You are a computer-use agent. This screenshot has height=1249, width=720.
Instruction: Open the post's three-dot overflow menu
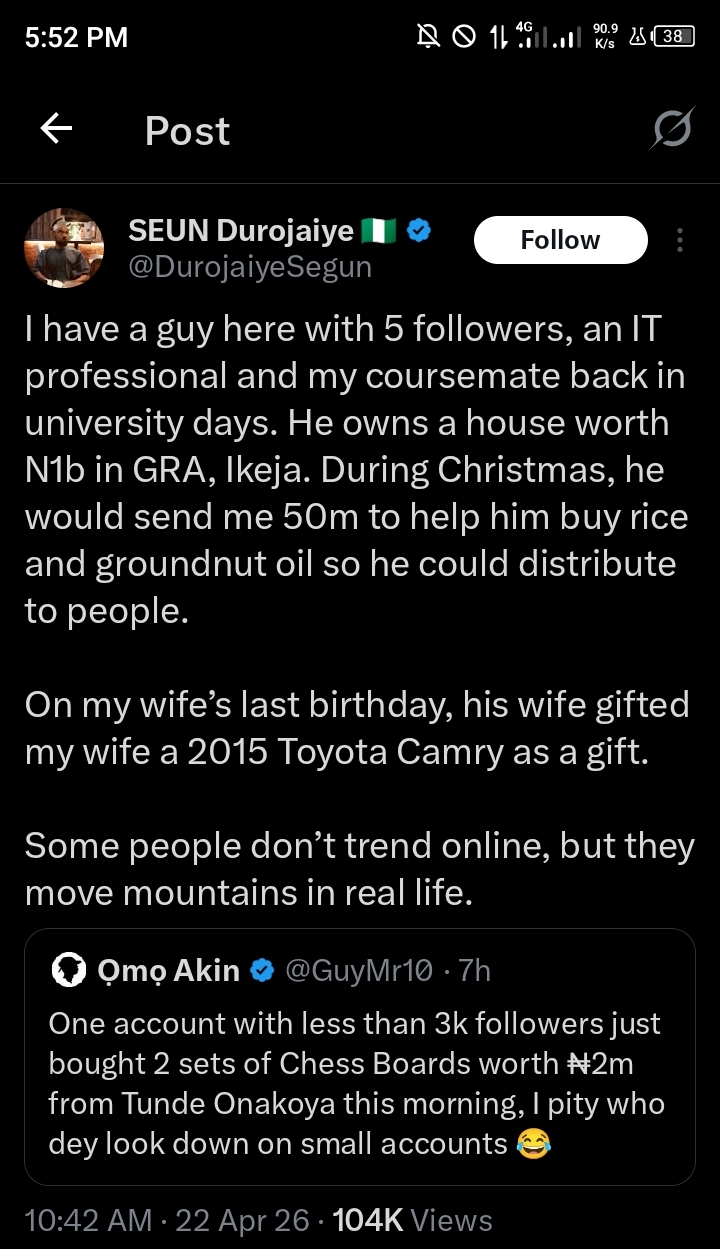coord(680,240)
